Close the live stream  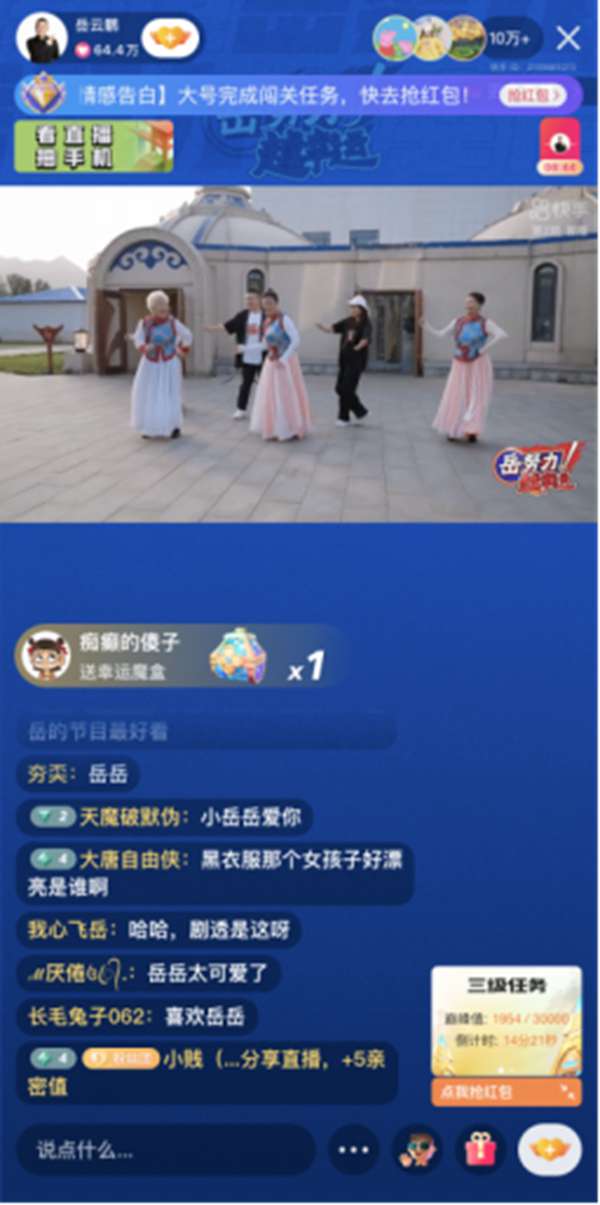pyautogui.click(x=568, y=38)
